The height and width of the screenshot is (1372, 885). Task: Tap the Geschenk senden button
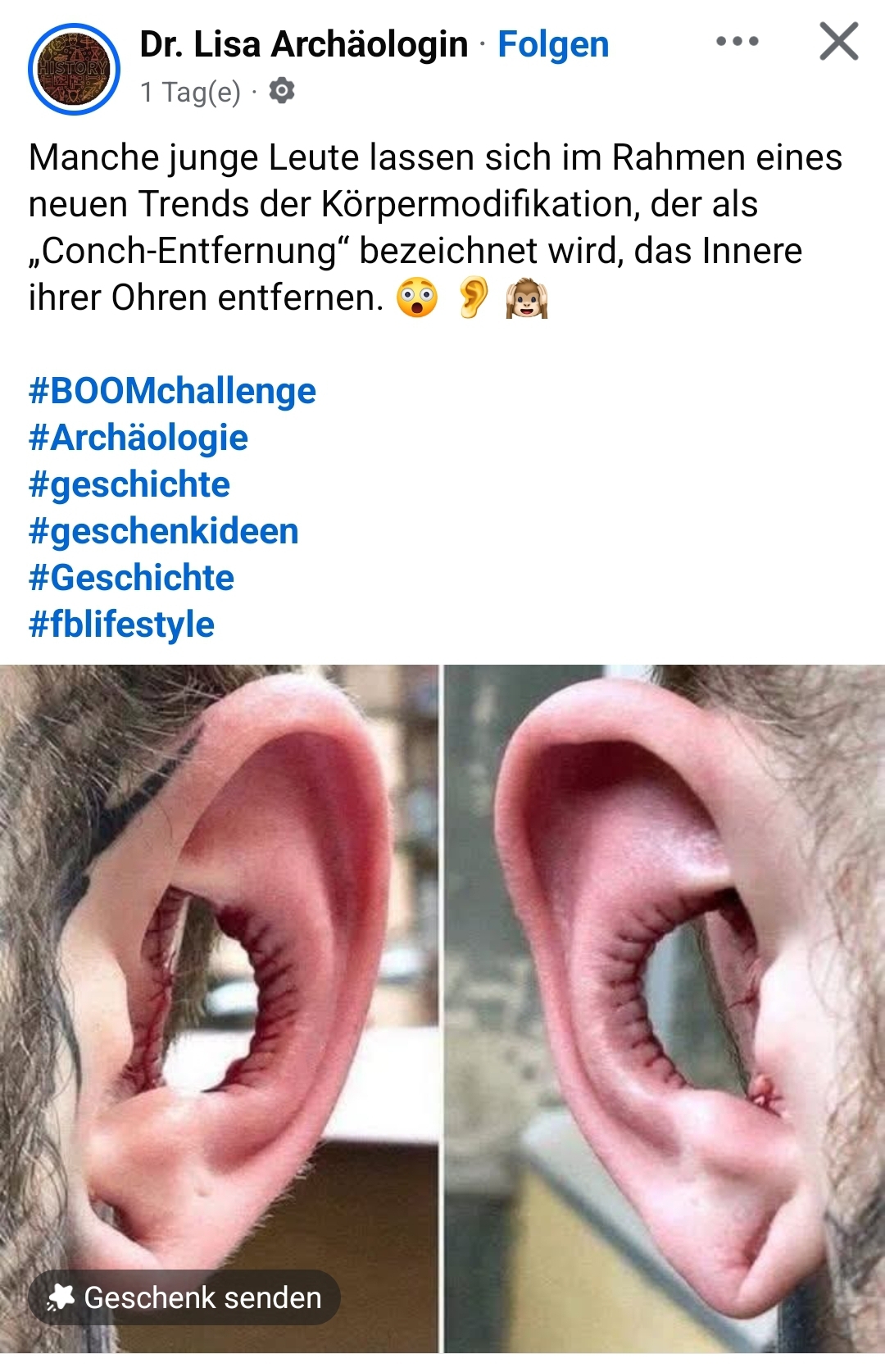tap(184, 1297)
